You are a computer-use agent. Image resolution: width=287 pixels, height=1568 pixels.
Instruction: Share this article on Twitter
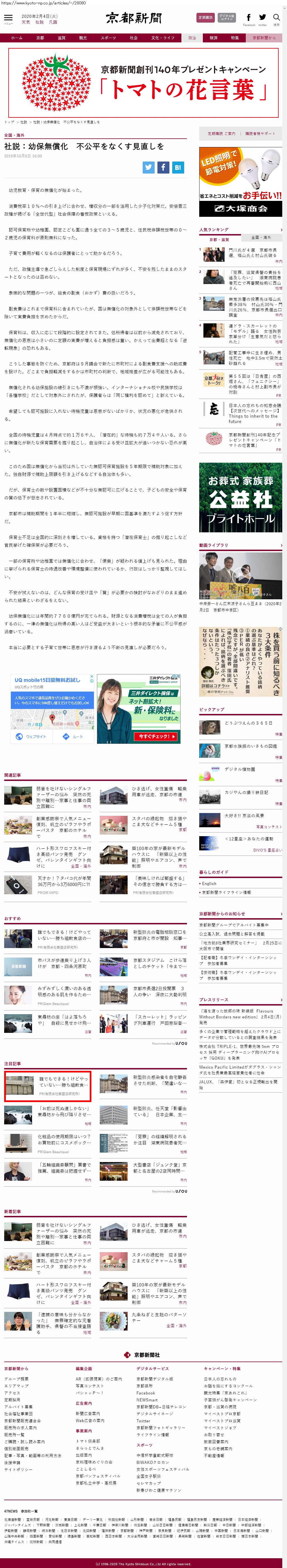(148, 167)
